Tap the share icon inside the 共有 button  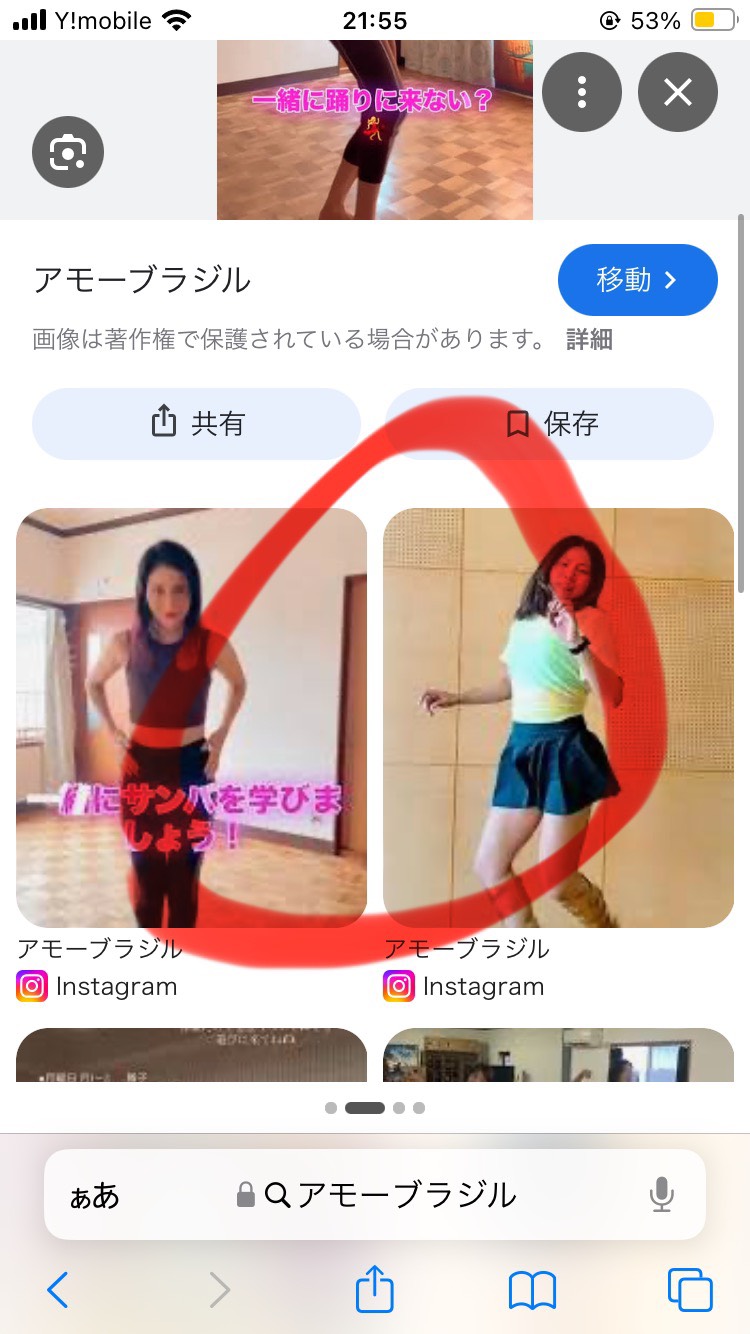point(163,423)
